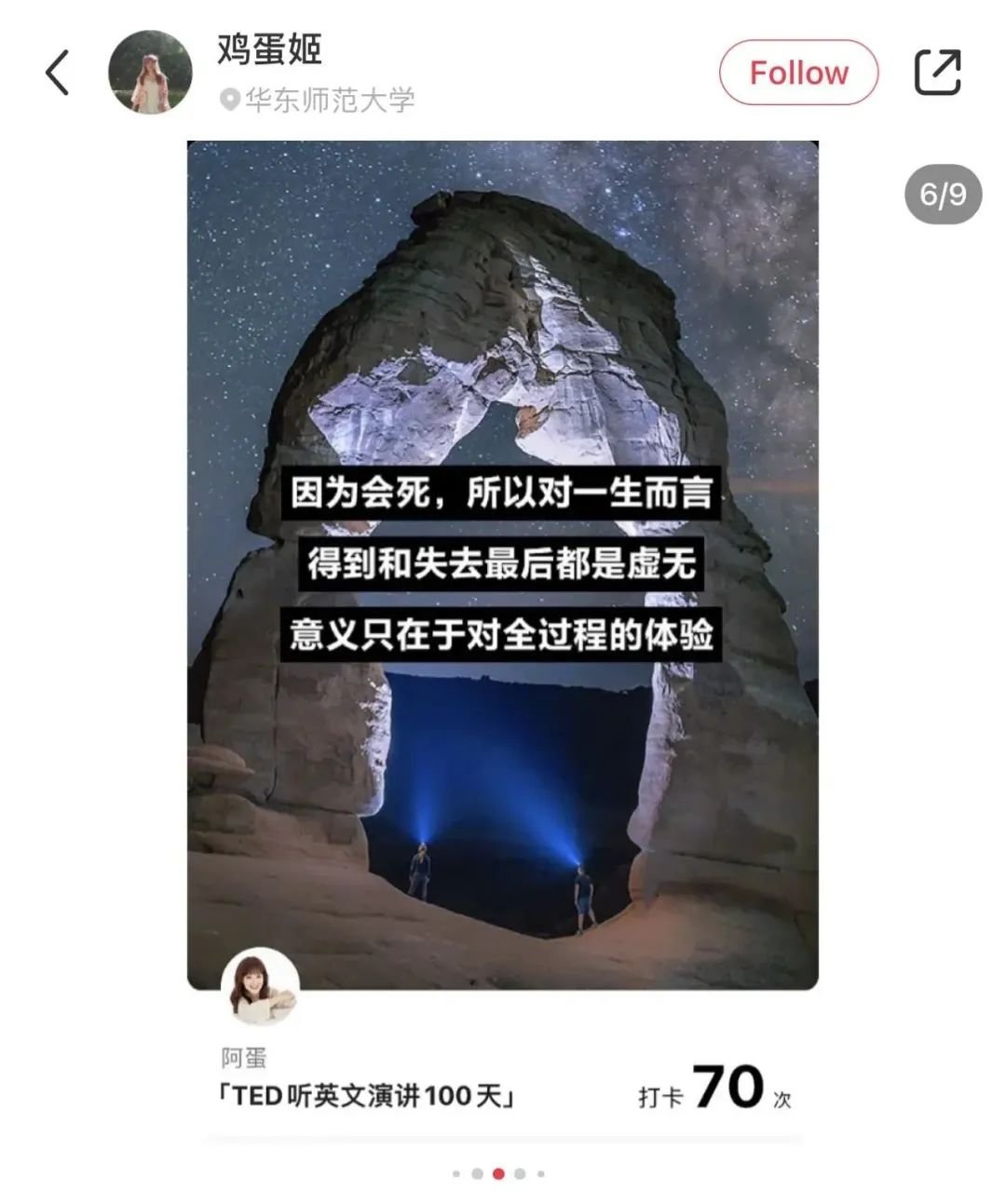
Task: Open 鸡蛋姬's profile avatar
Action: coord(150,73)
